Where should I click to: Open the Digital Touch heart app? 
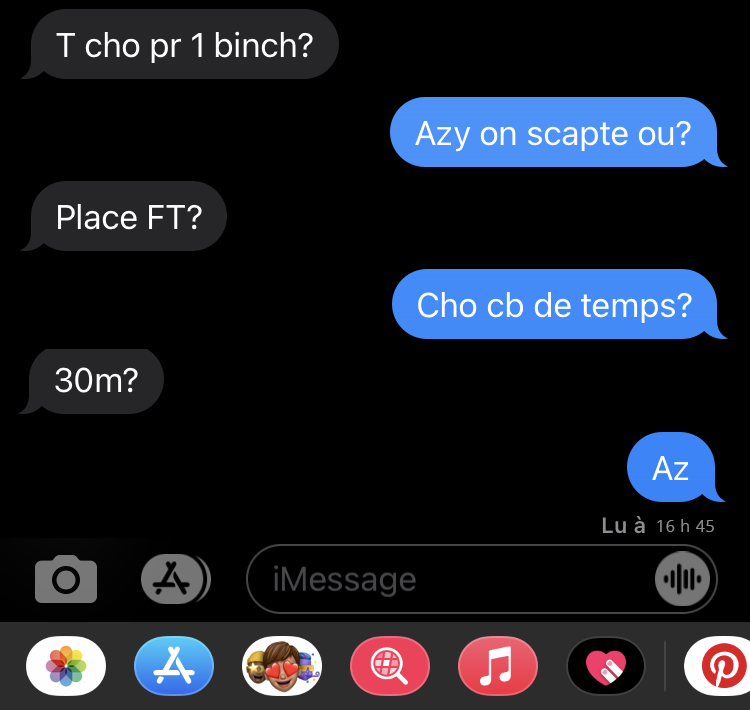click(606, 666)
